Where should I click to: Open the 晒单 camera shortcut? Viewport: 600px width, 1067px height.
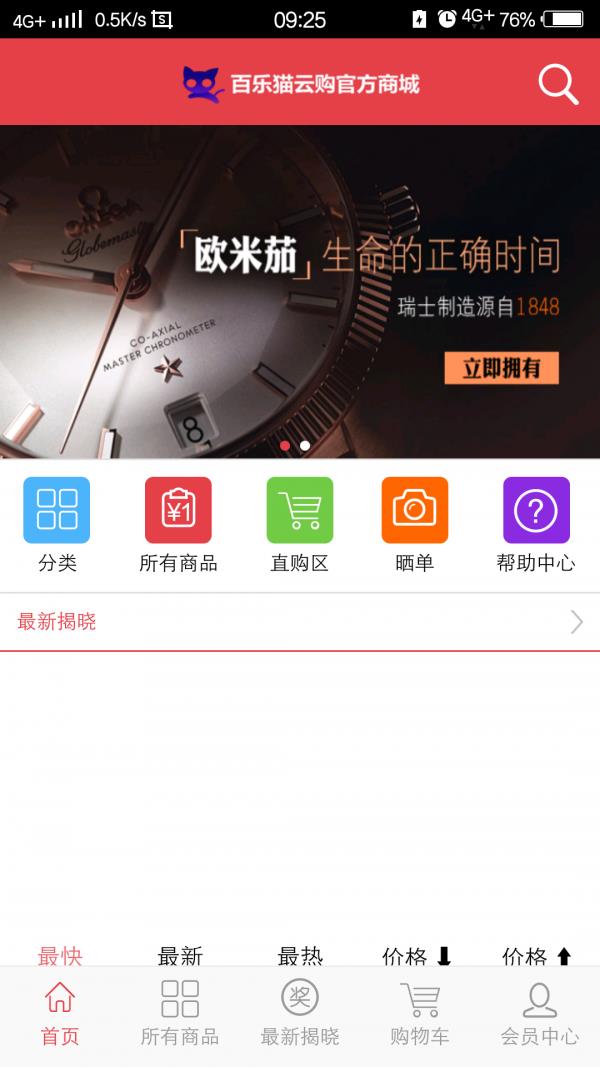click(x=414, y=524)
